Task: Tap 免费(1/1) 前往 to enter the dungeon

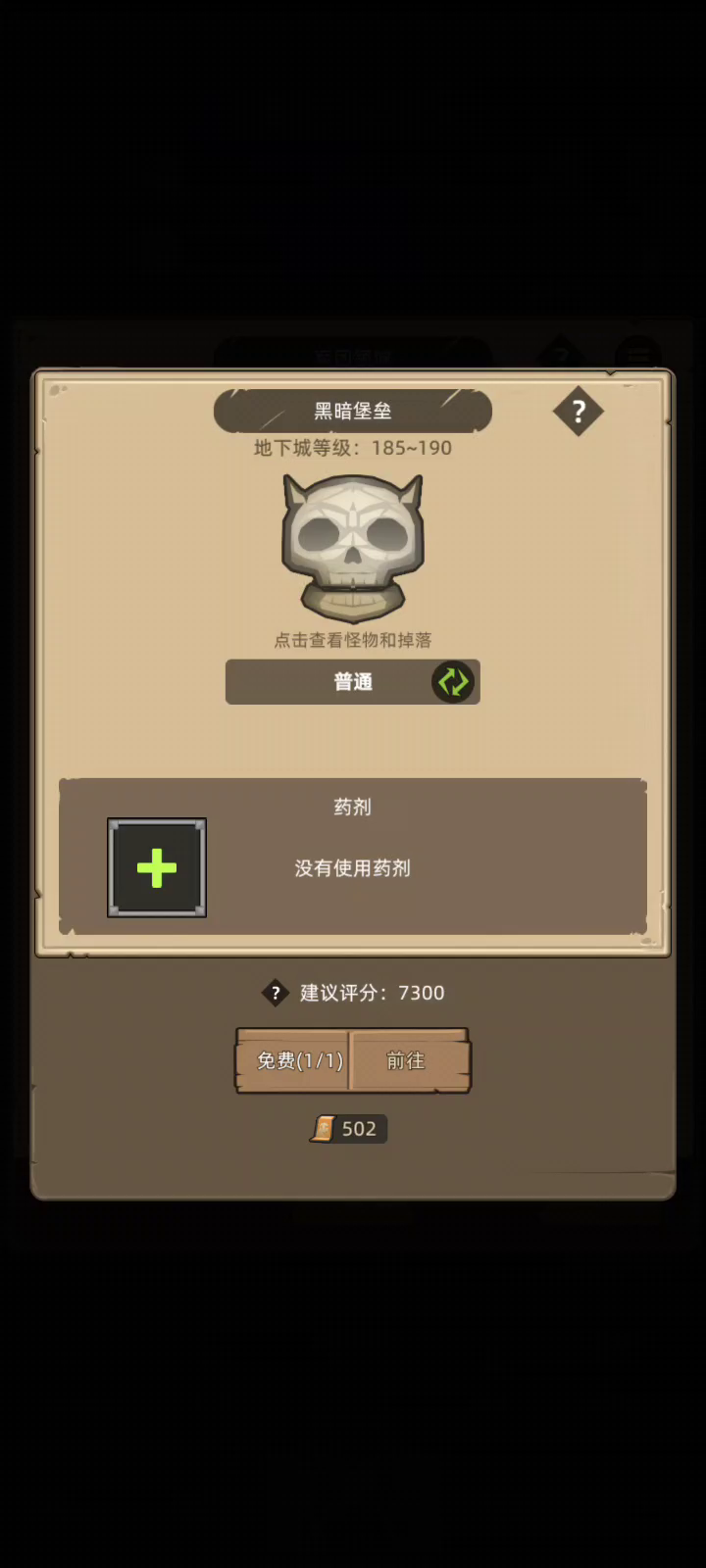Action: point(353,1060)
